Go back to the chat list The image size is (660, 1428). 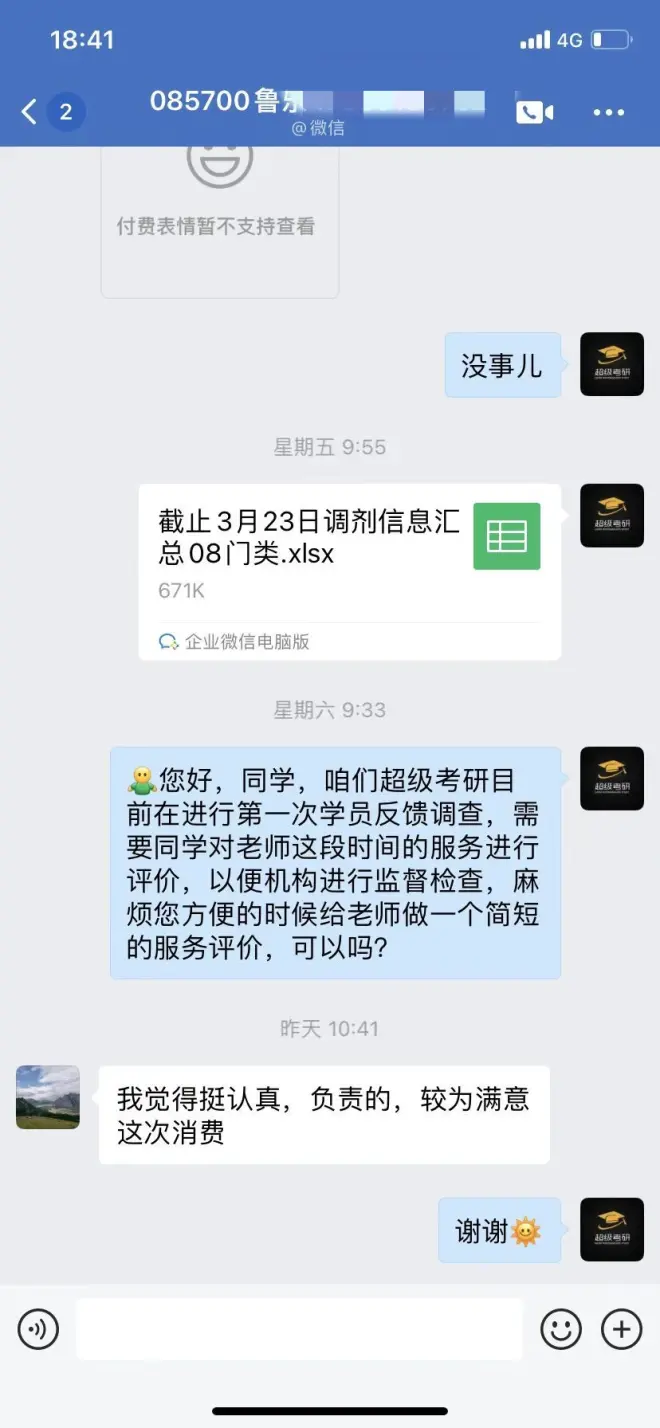coord(30,111)
